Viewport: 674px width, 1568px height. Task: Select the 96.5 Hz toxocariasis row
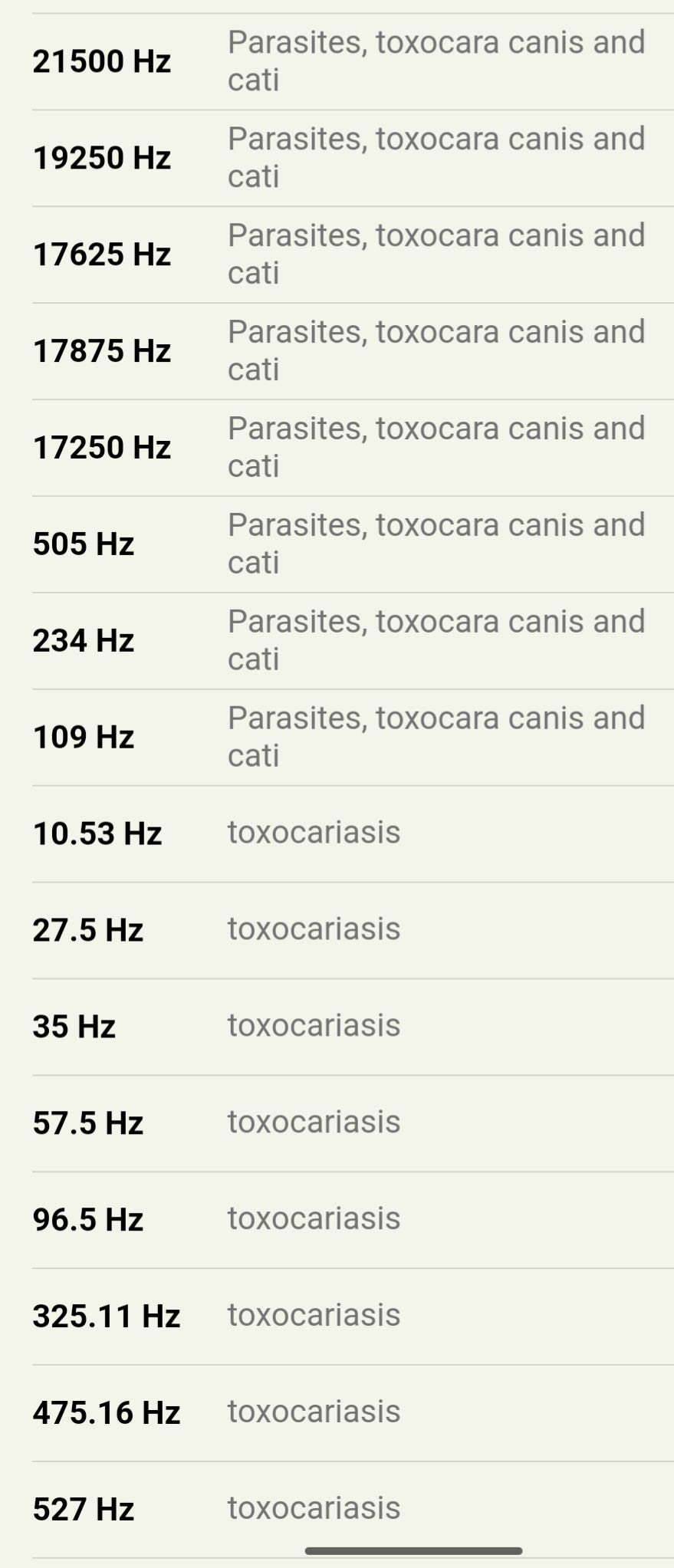pos(337,1220)
